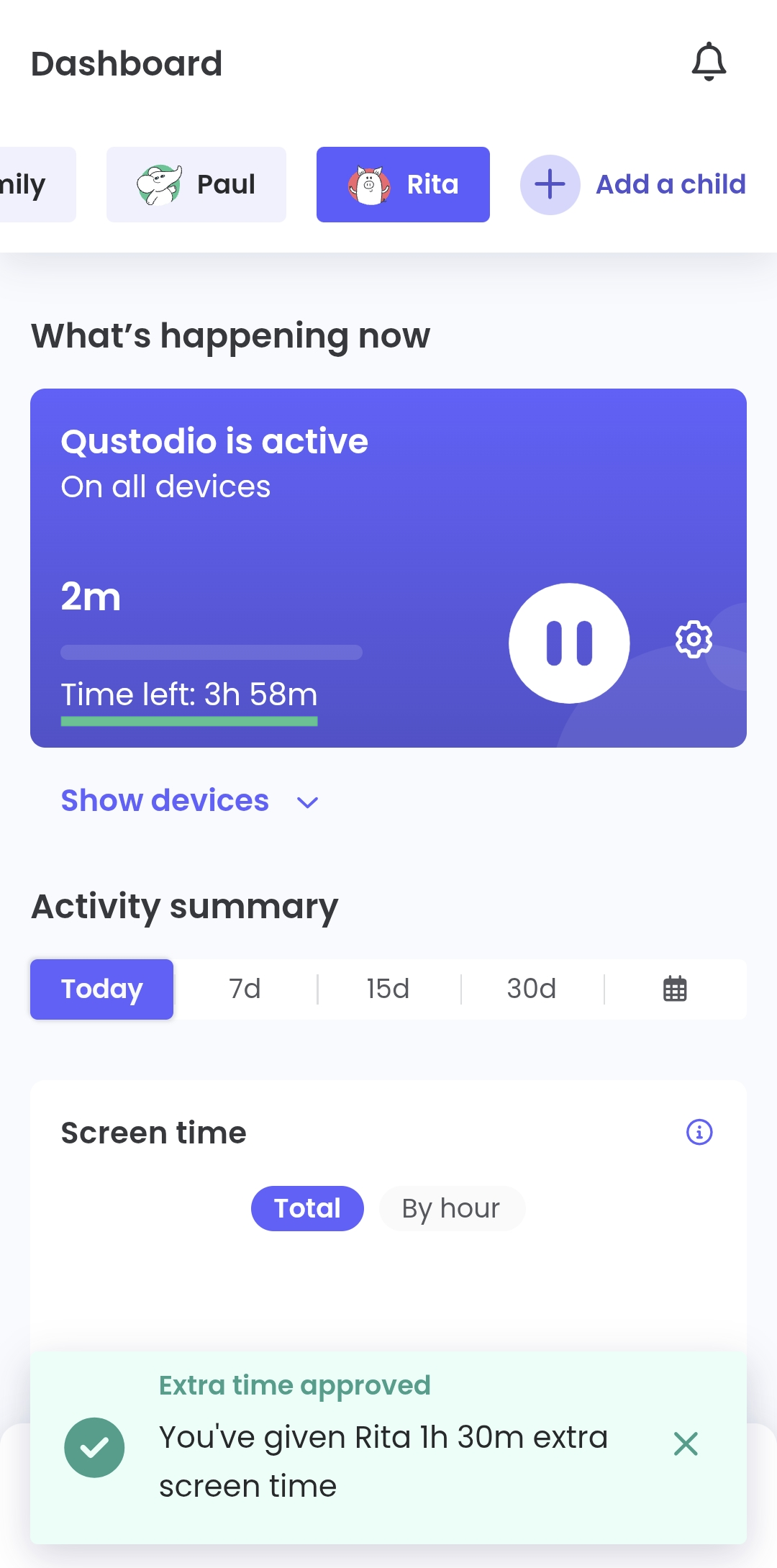The width and height of the screenshot is (777, 1568).
Task: Switch activity summary to 7d
Action: pyautogui.click(x=245, y=989)
